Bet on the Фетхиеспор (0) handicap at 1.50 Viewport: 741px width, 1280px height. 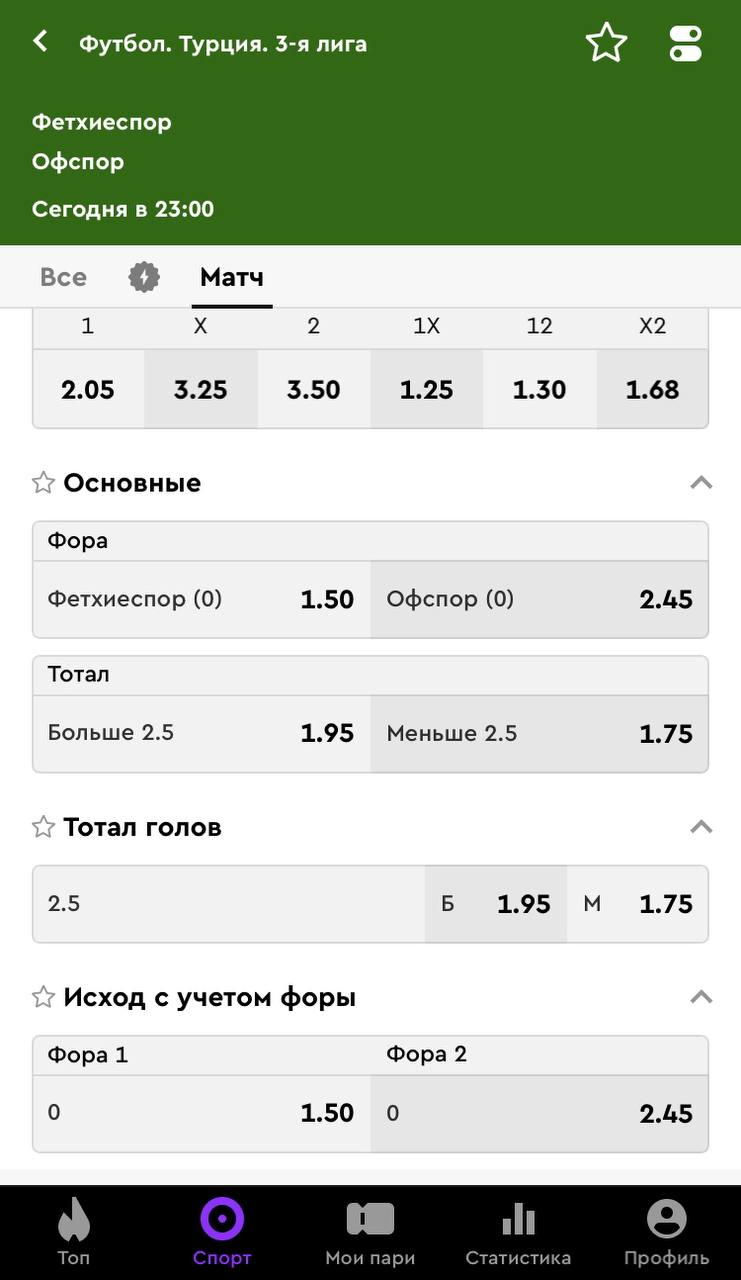201,599
